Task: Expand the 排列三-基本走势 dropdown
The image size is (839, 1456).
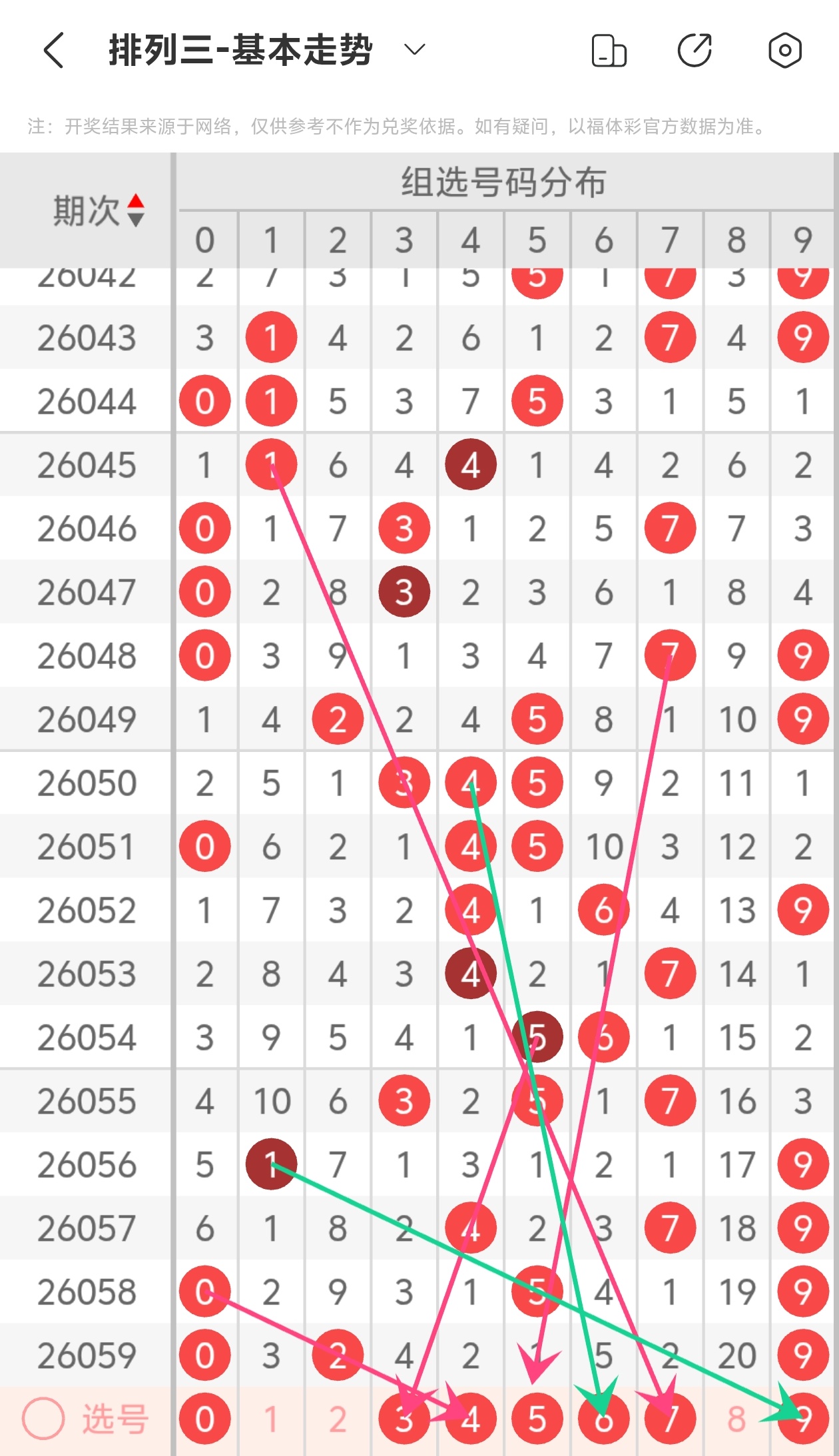Action: click(414, 50)
